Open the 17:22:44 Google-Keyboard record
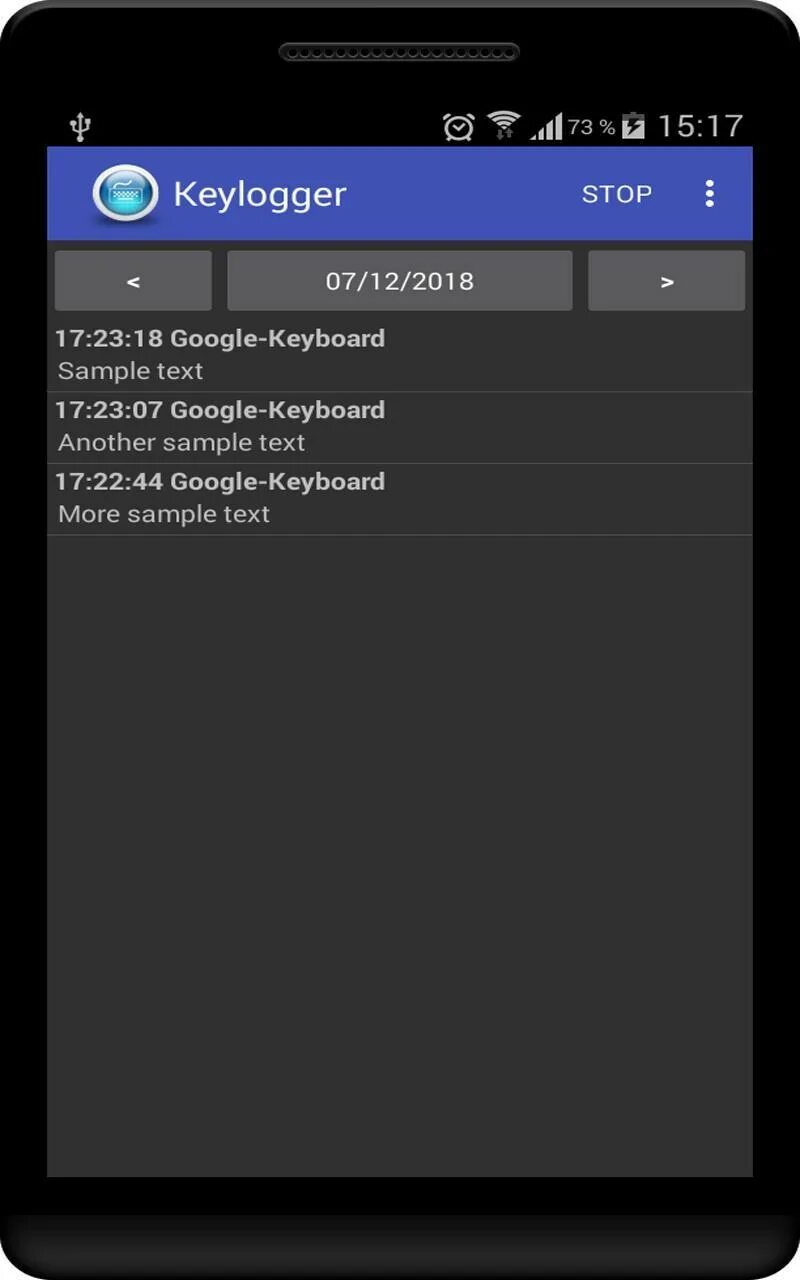Screen dimensions: 800x1280 219,482
